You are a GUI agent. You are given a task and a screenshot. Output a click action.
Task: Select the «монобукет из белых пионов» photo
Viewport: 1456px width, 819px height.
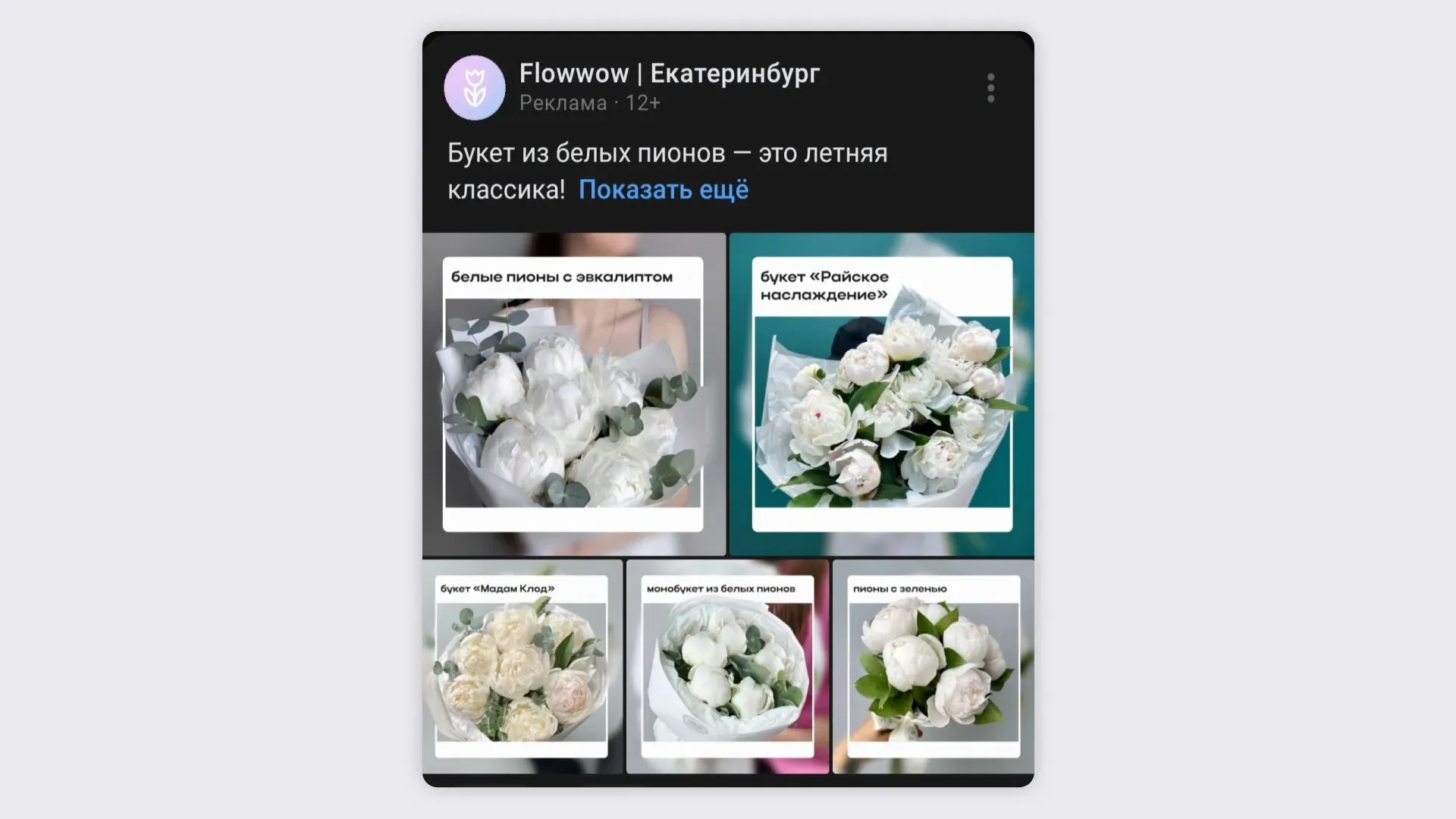(727, 667)
